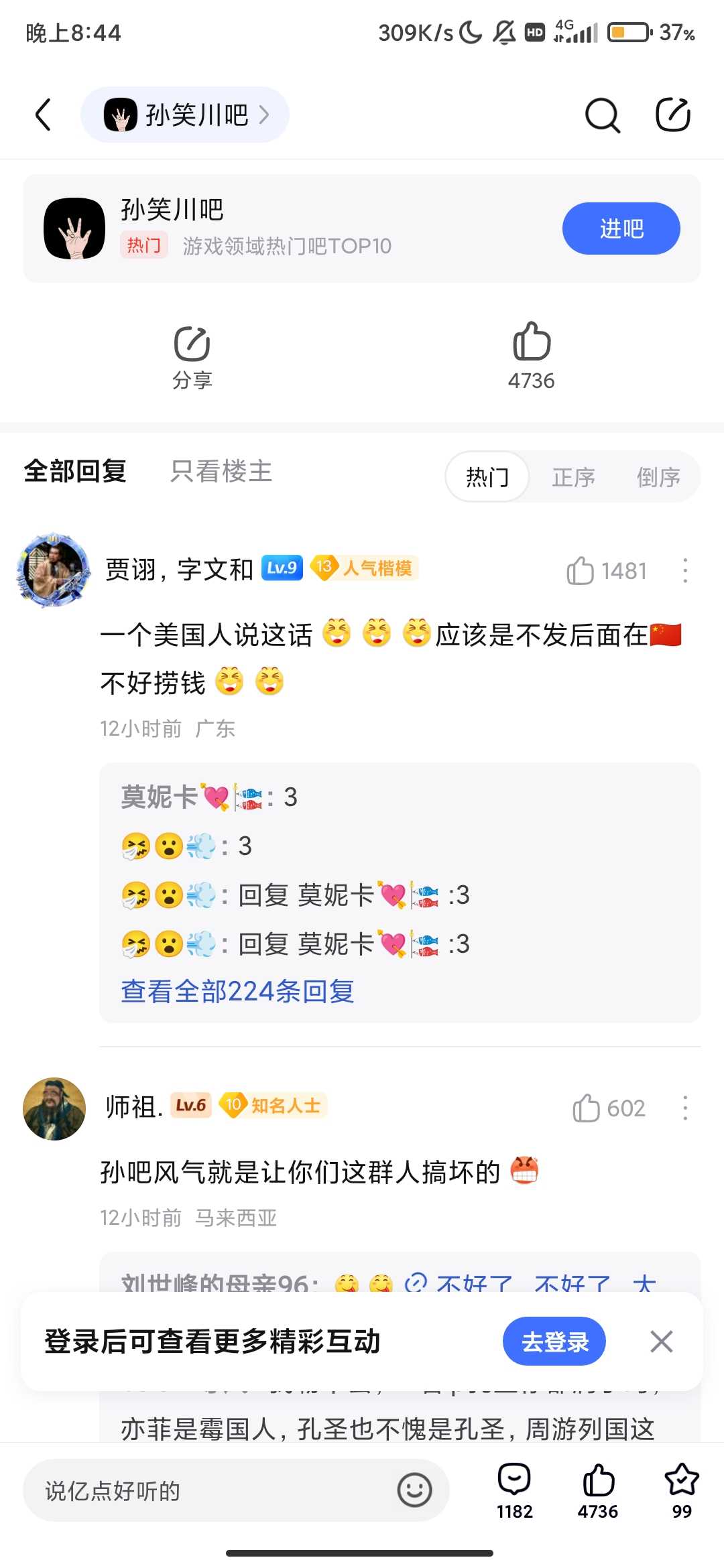
Task: Expand 孙笑川吧 forum name chevron
Action: pos(267,115)
